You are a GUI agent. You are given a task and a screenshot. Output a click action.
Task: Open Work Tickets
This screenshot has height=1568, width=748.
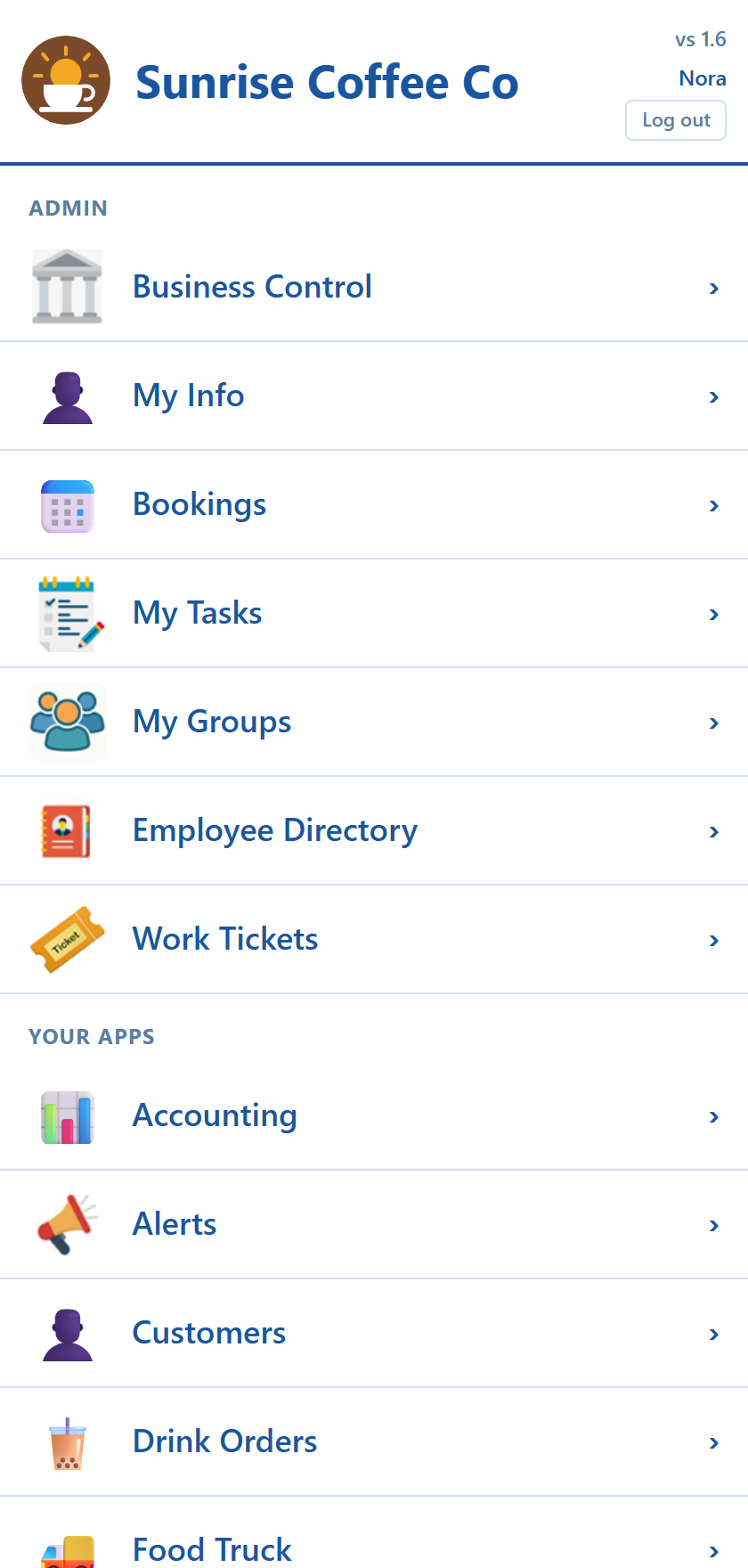pos(374,940)
